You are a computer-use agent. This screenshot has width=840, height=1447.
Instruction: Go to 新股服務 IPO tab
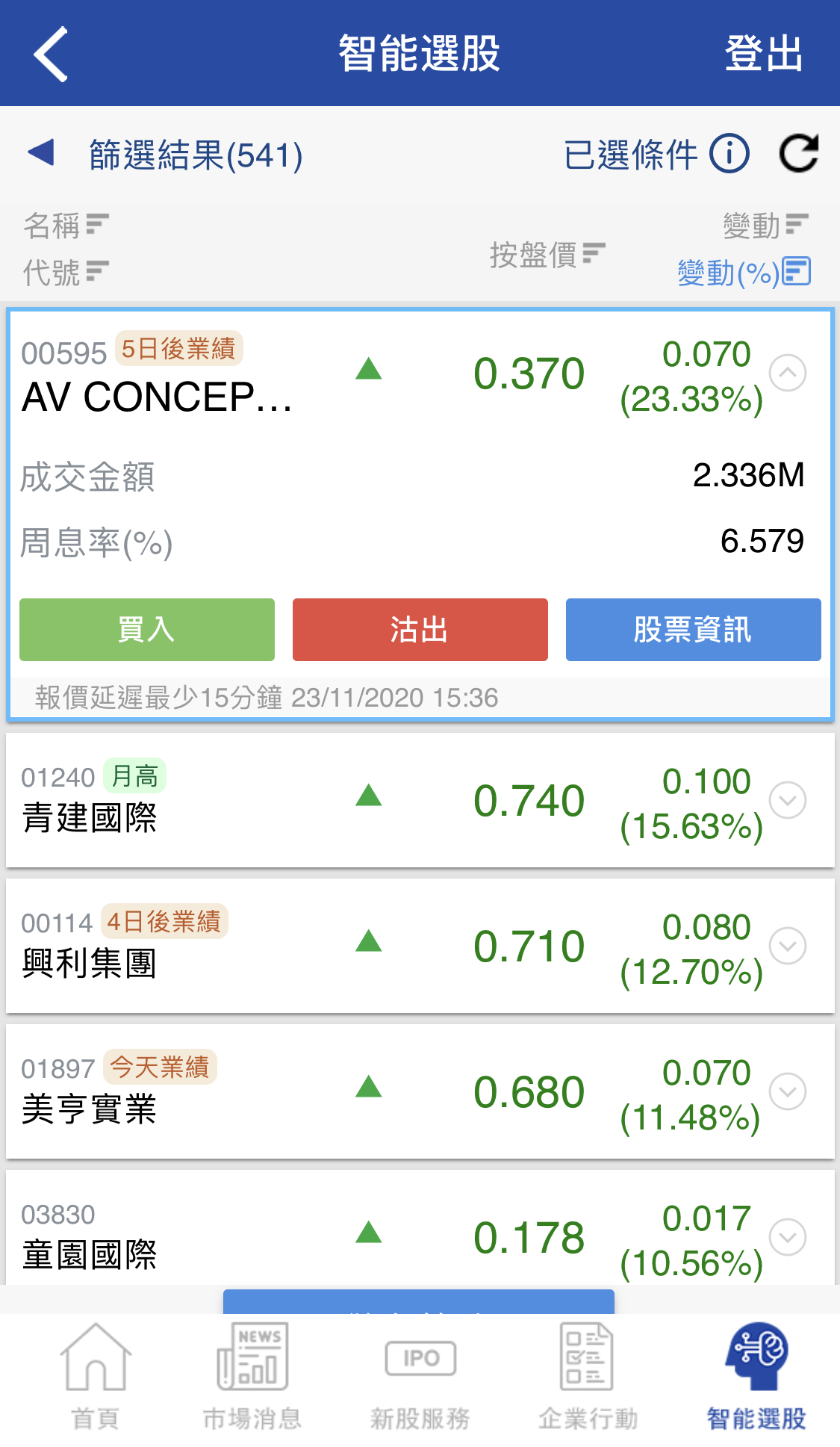420,1376
